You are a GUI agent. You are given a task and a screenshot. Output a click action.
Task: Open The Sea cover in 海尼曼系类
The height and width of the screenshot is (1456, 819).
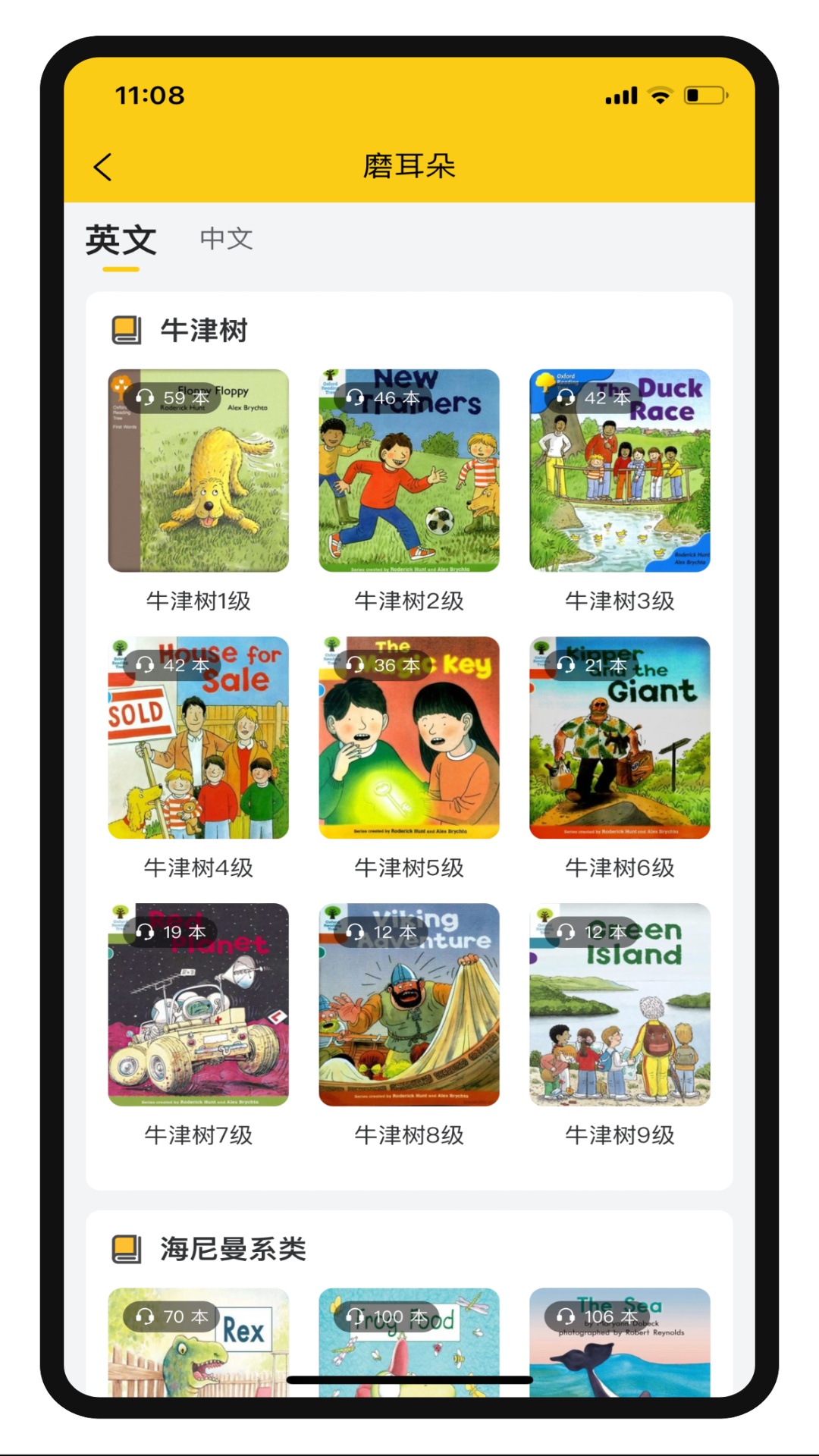[x=620, y=1357]
